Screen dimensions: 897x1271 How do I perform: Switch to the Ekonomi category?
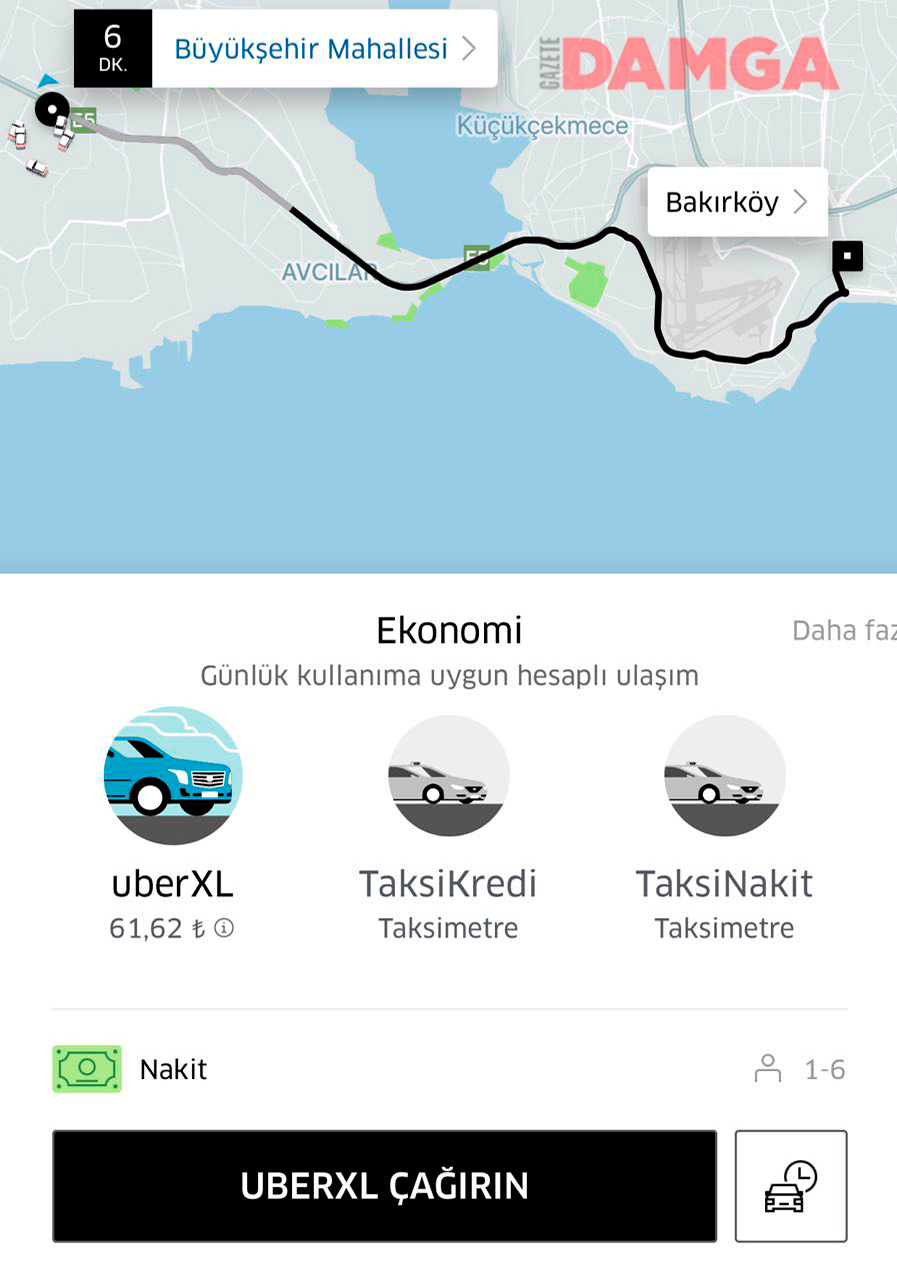[x=447, y=630]
